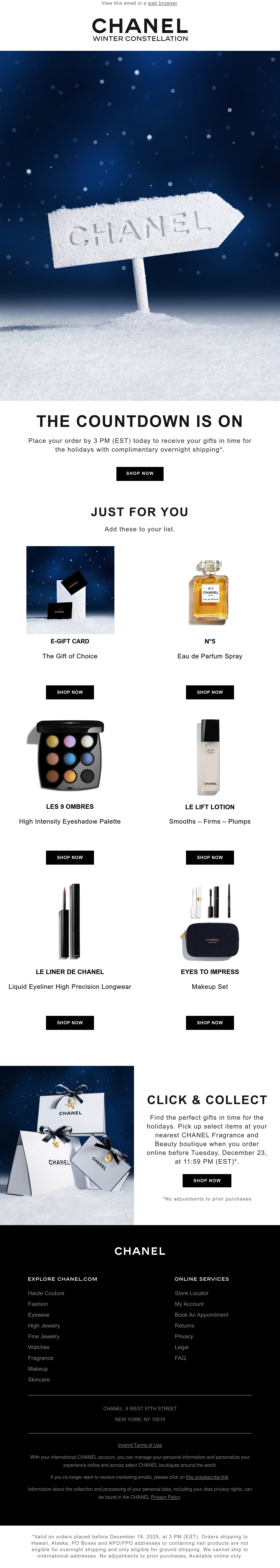
Task: Open the FAQ link
Action: coord(180,1358)
